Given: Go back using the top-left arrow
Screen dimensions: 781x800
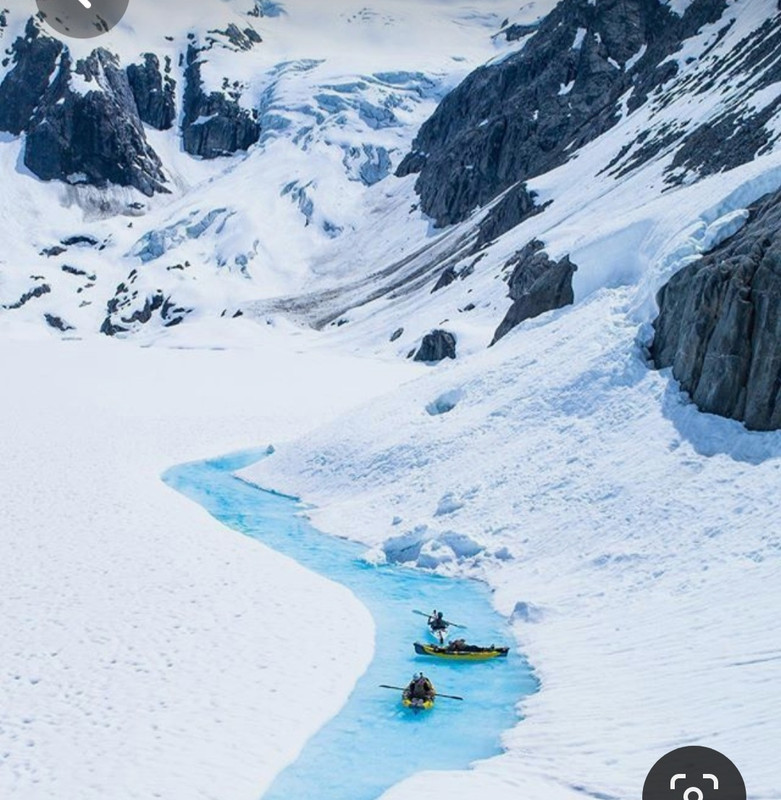Looking at the screenshot, I should [x=82, y=10].
